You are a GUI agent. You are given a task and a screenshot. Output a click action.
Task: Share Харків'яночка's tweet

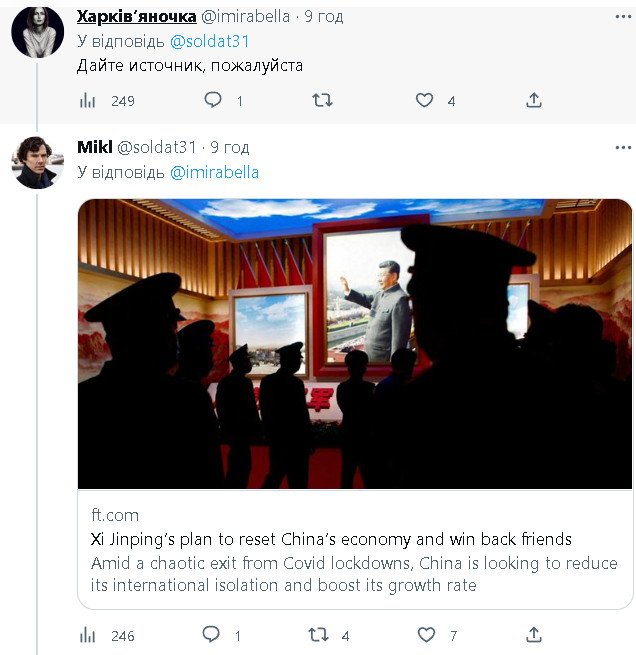pyautogui.click(x=534, y=100)
